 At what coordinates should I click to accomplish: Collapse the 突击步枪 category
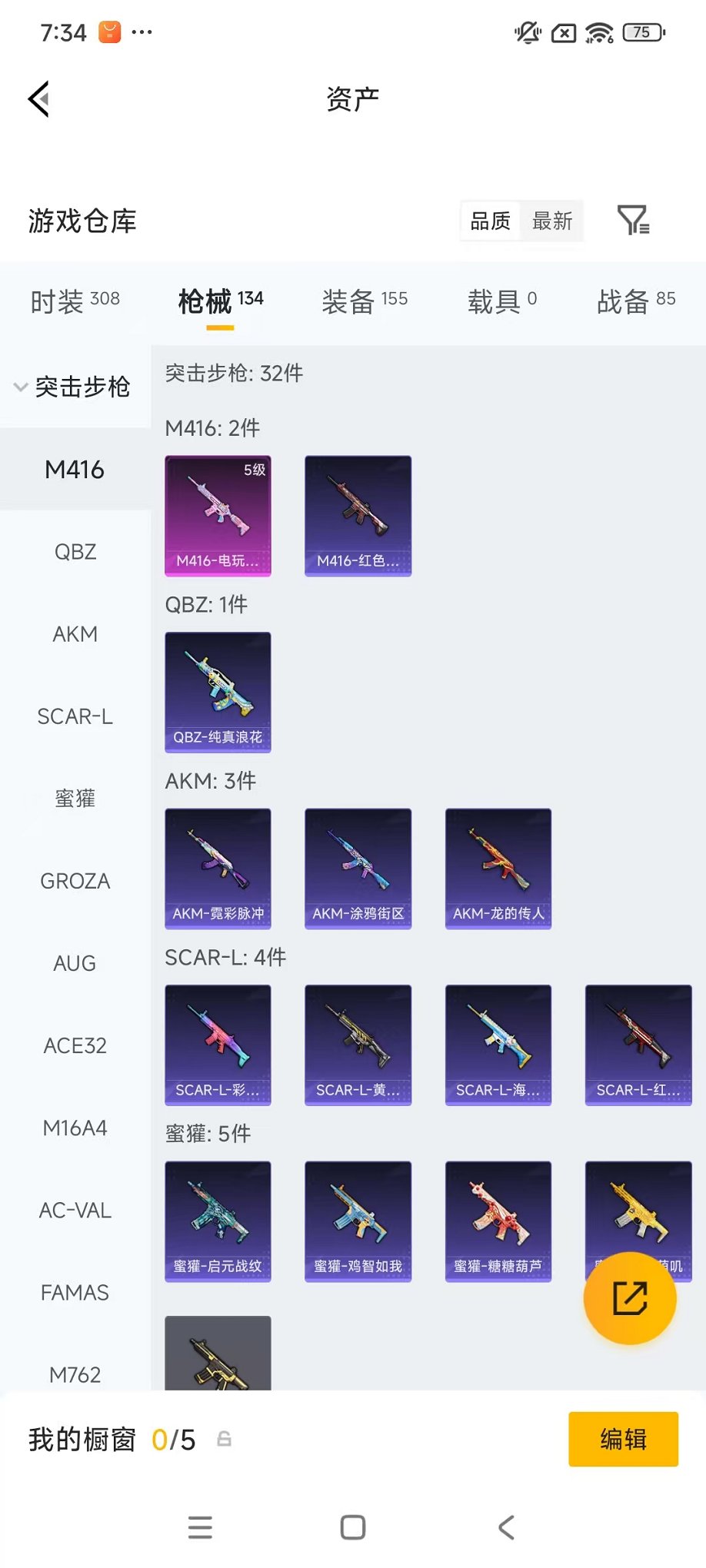[x=75, y=387]
